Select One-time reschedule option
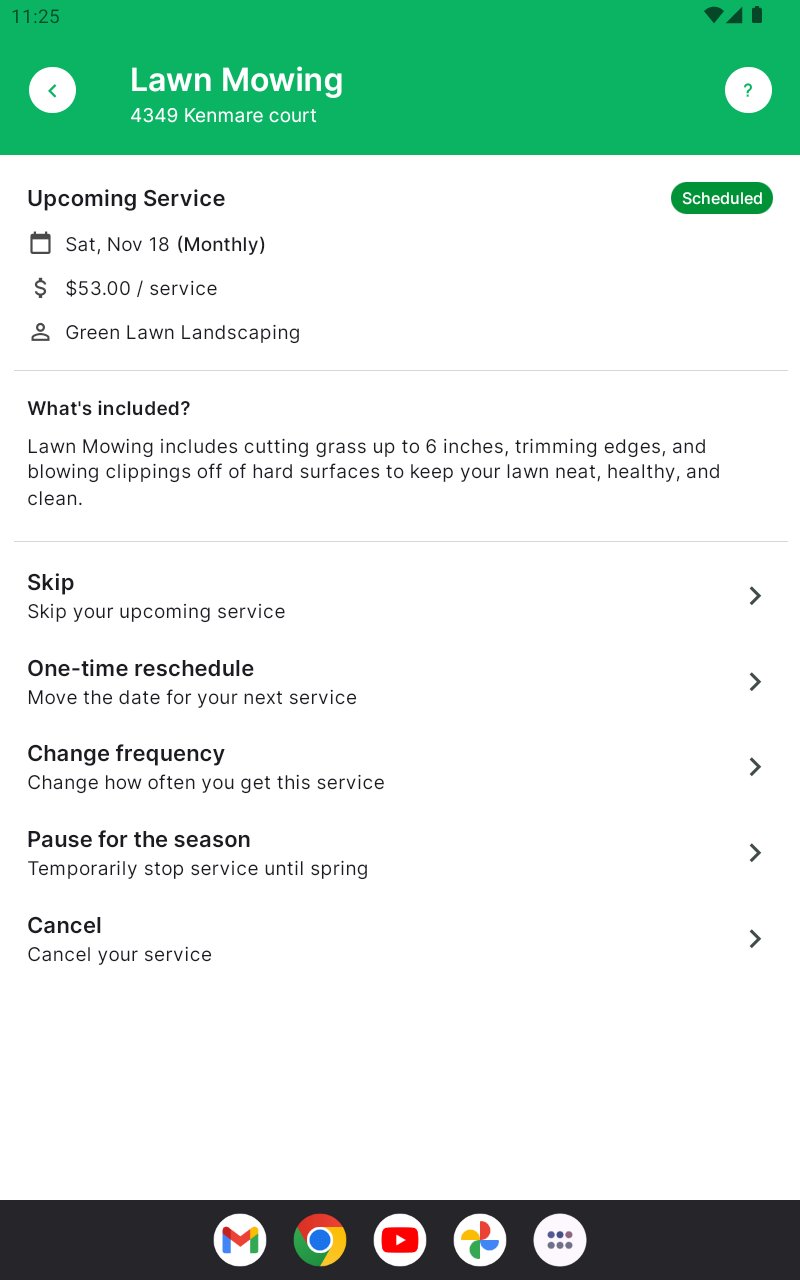The width and height of the screenshot is (800, 1280). pos(400,682)
